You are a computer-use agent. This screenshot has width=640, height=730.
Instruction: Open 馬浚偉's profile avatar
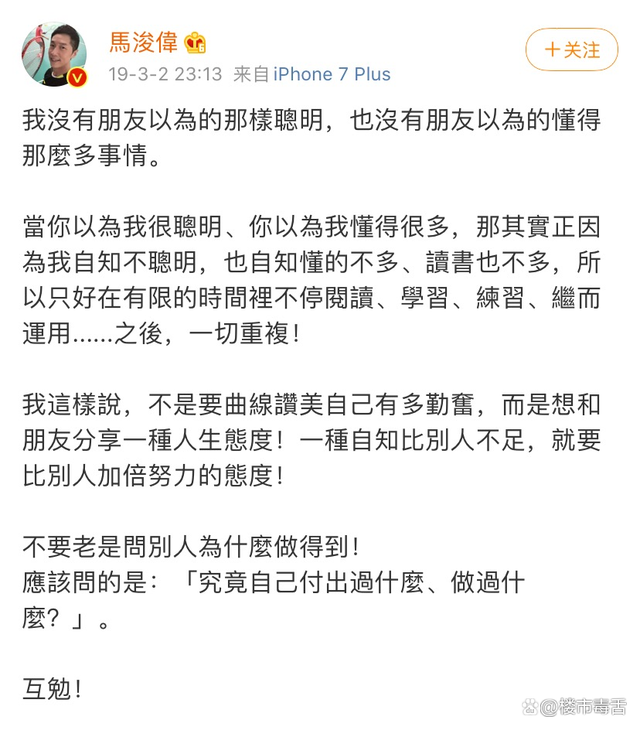(55, 55)
